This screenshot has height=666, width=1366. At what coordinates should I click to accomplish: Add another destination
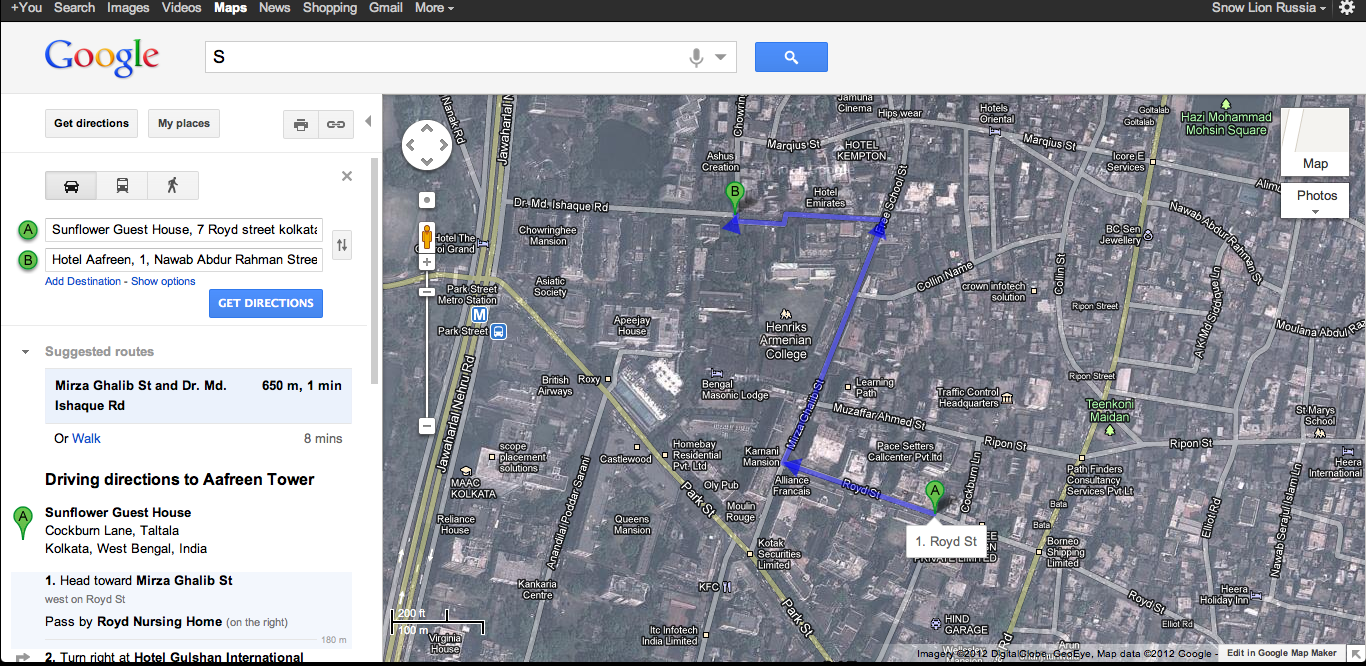tap(83, 281)
